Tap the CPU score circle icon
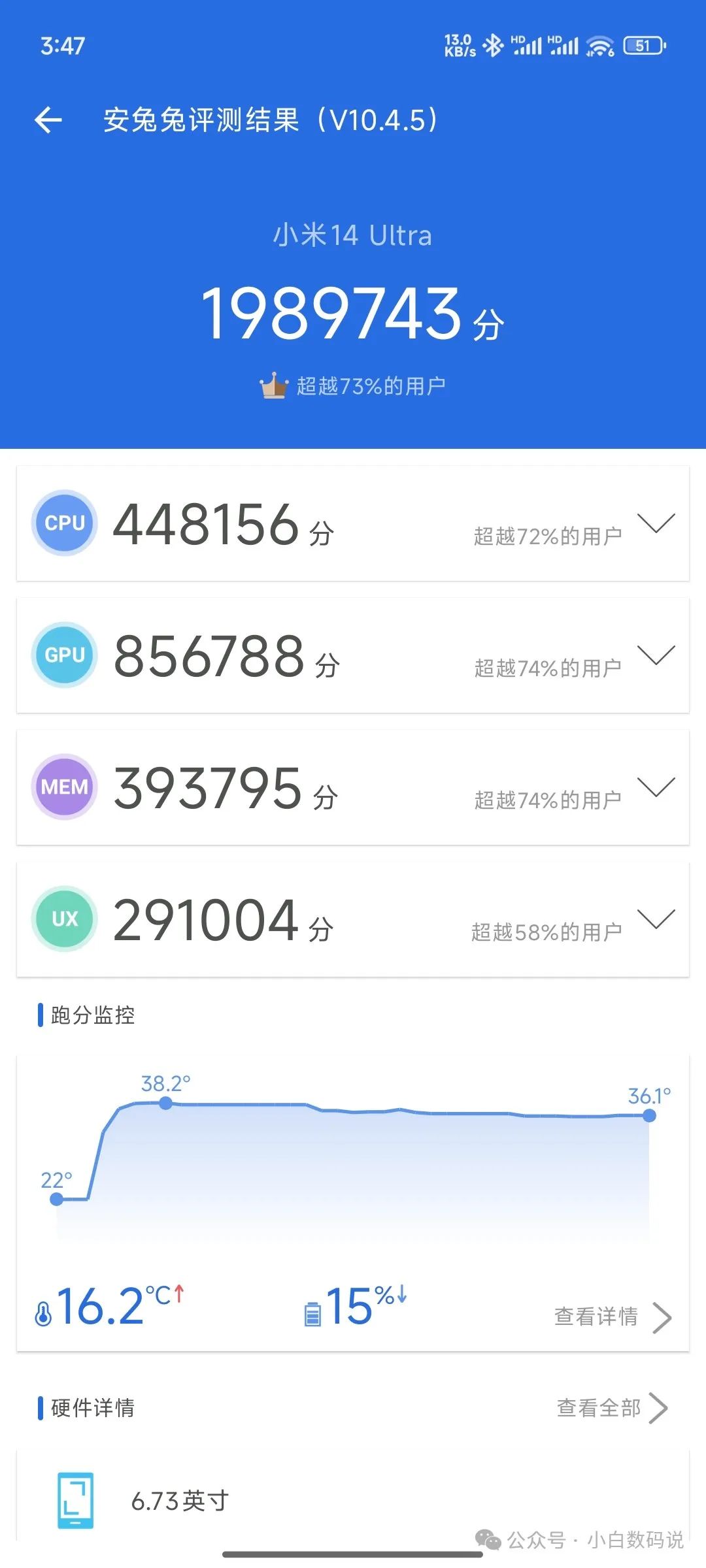 click(x=63, y=523)
